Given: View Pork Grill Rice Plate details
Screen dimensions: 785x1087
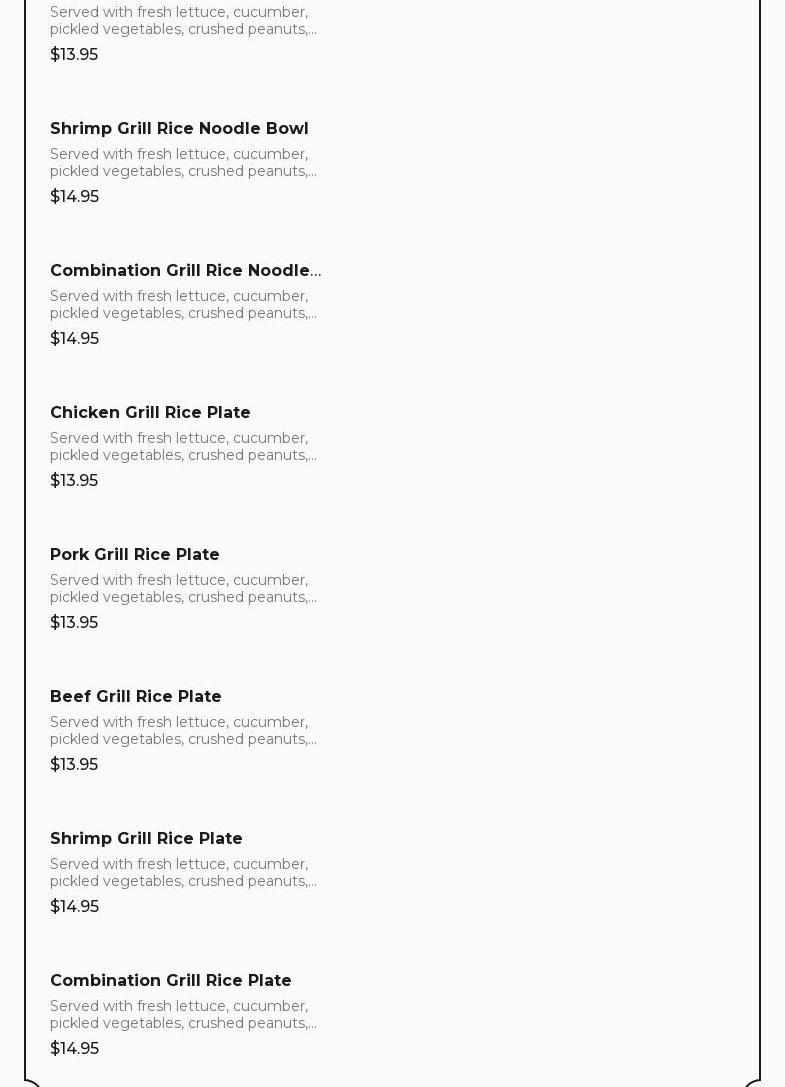Looking at the screenshot, I should pos(135,555).
